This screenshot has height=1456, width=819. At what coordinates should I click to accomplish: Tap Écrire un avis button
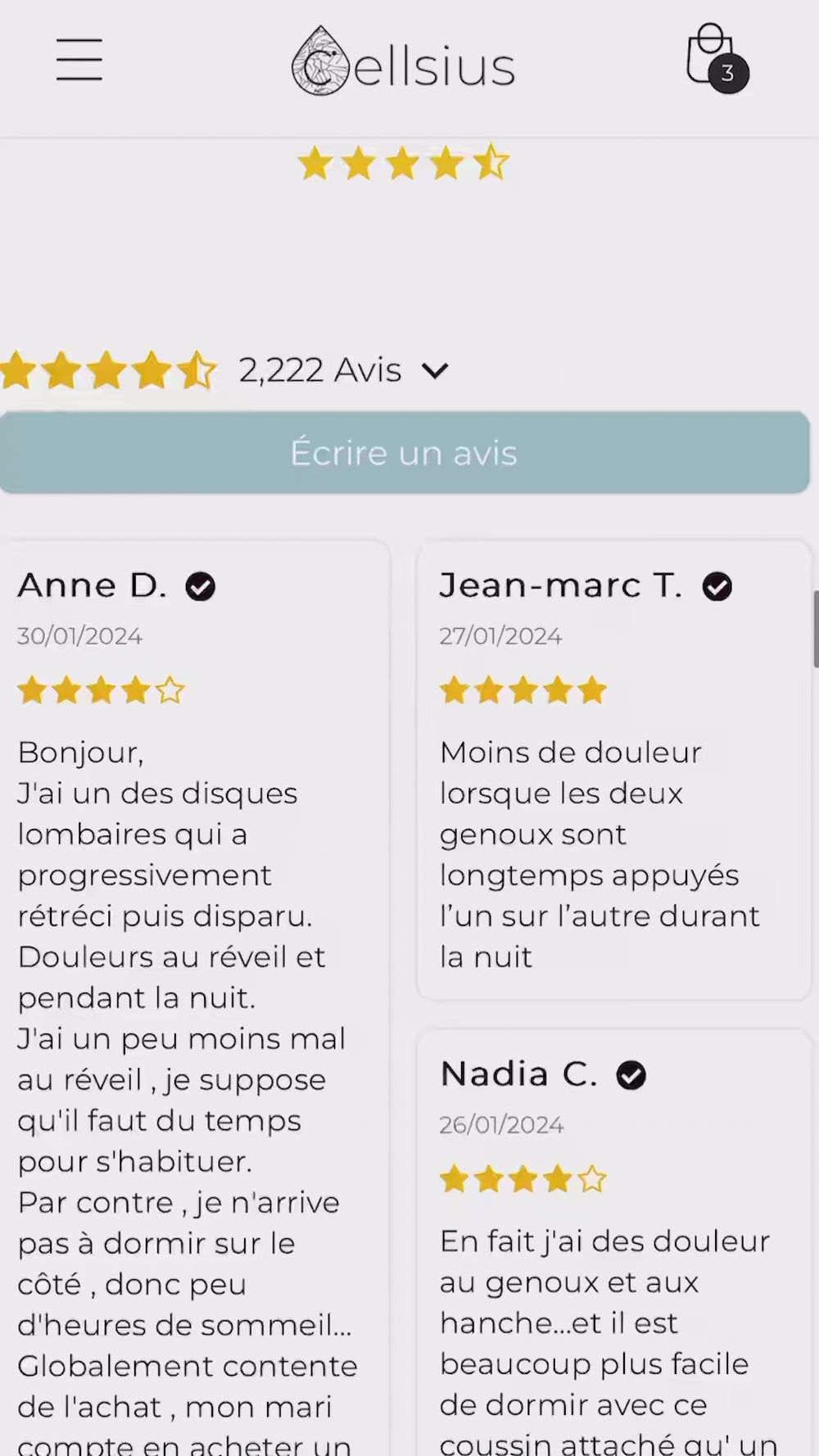point(405,453)
